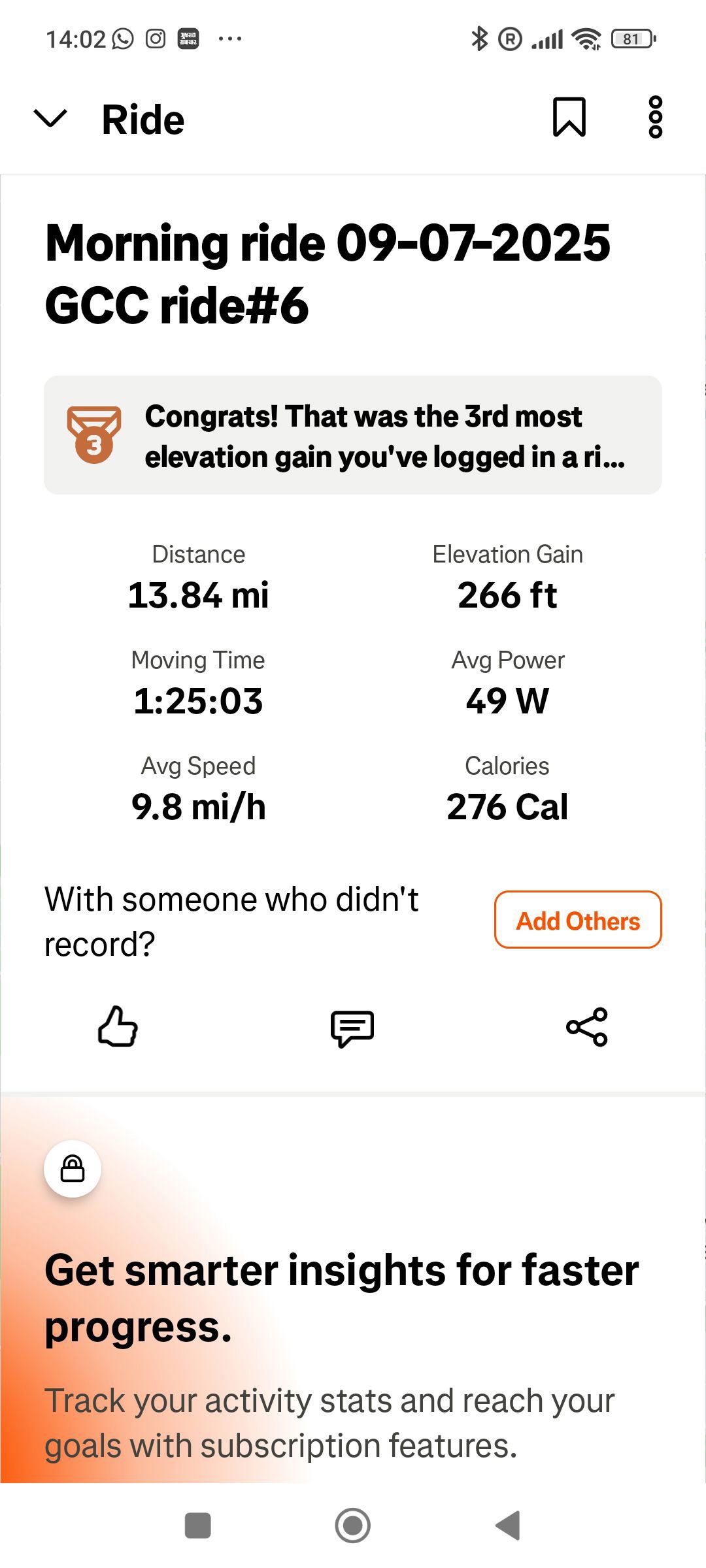
Task: Go back using the system back button
Action: [x=508, y=1526]
